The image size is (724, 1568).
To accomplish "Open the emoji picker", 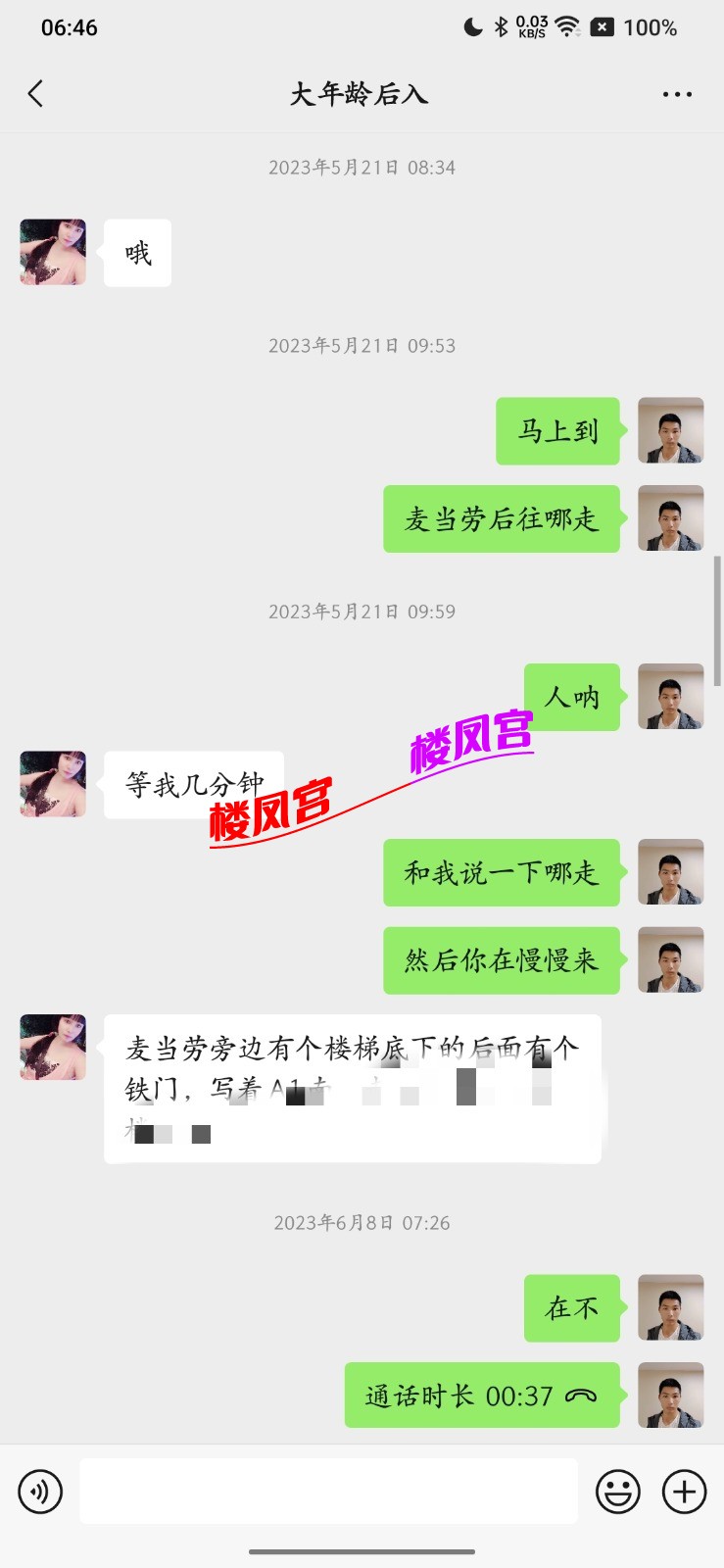I will point(617,1492).
